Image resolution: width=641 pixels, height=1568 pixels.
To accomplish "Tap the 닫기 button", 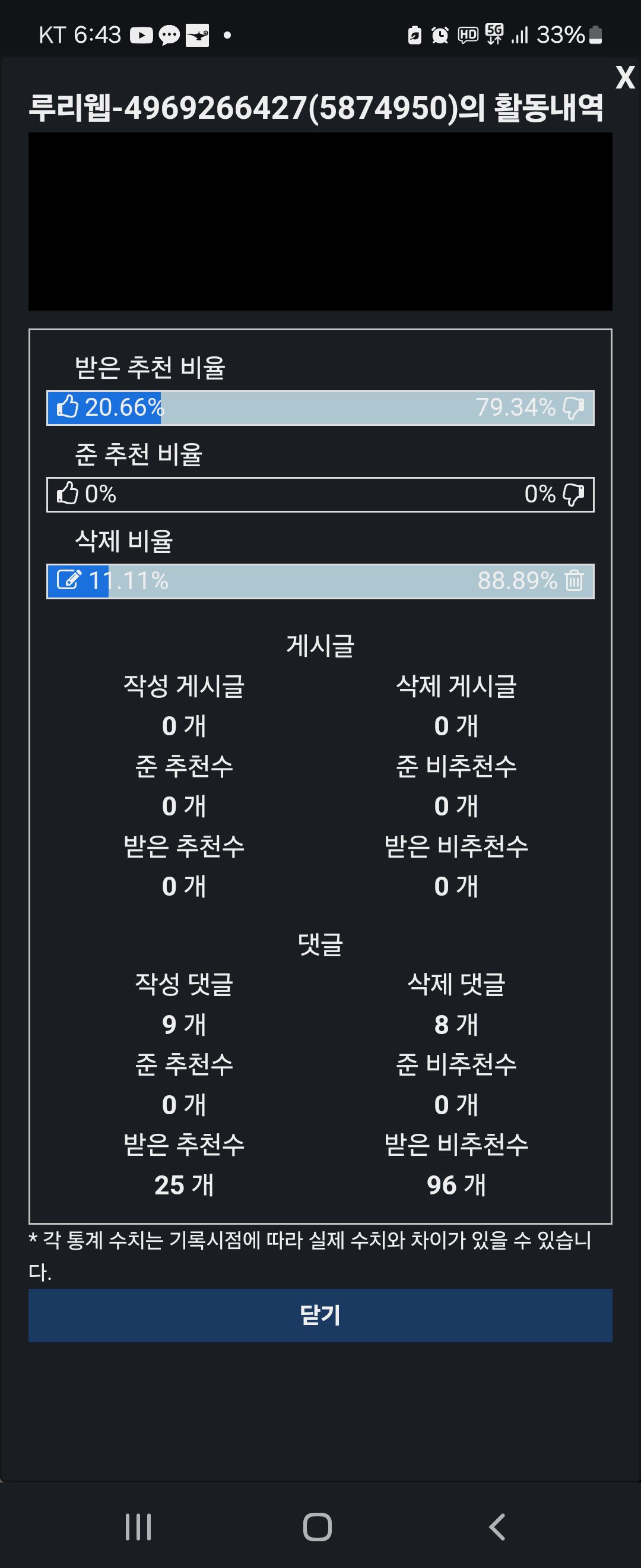I will [x=320, y=1316].
